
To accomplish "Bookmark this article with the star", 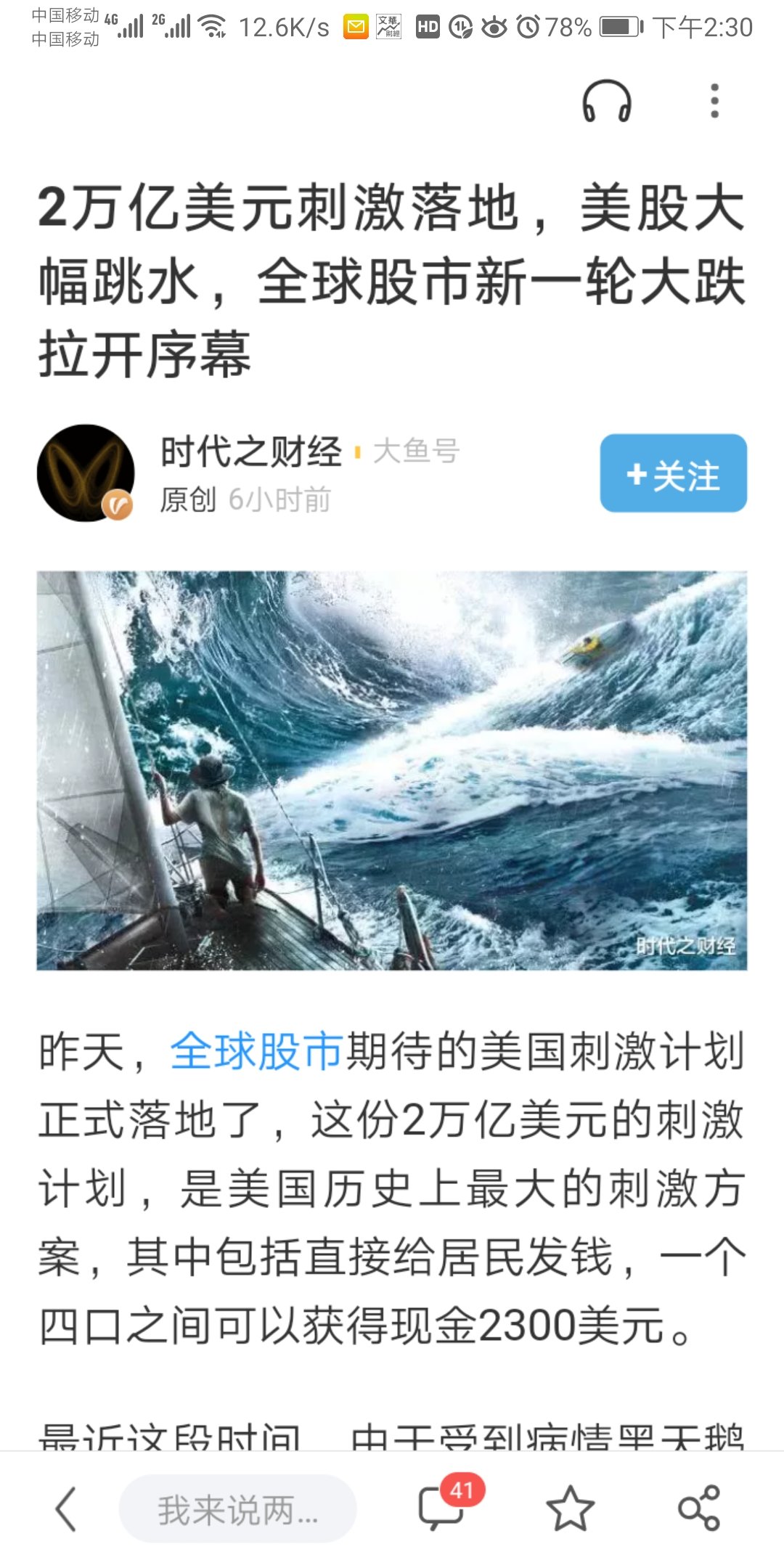I will tap(570, 1510).
